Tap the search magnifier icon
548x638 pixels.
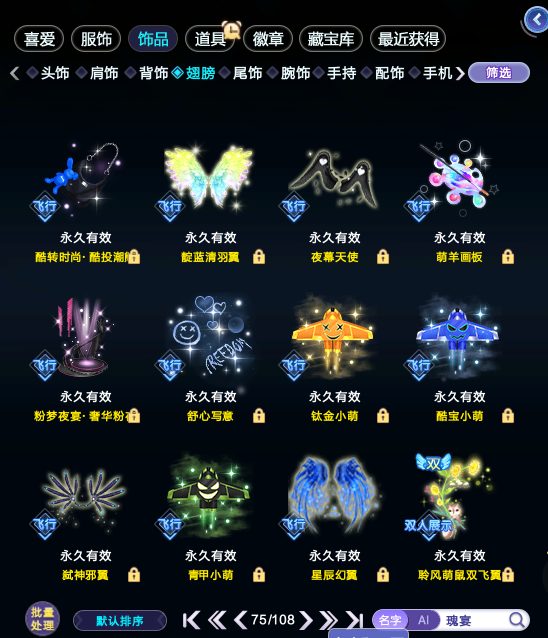[517, 620]
